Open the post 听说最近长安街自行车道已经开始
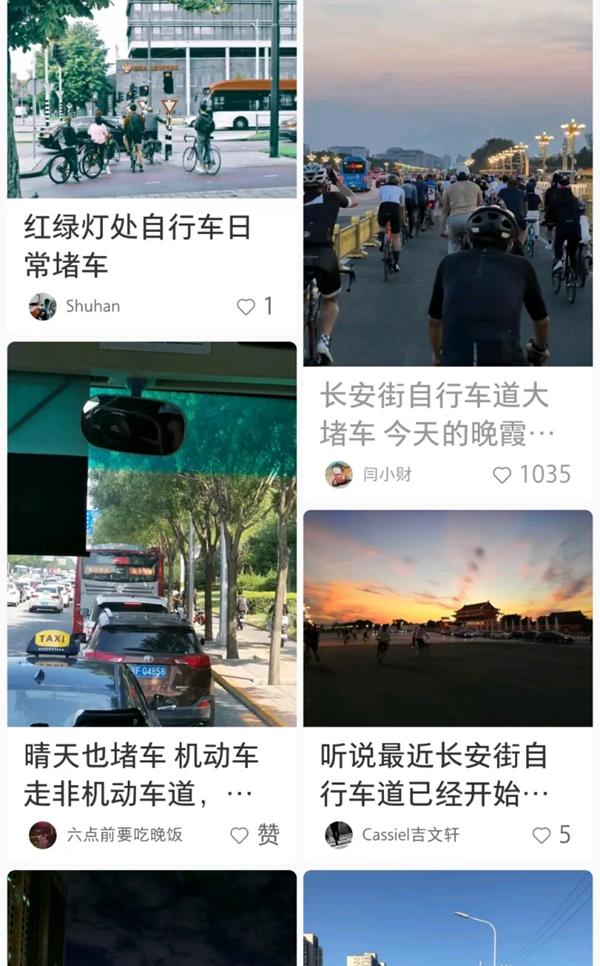Screen dimensions: 600x966 coord(435,774)
